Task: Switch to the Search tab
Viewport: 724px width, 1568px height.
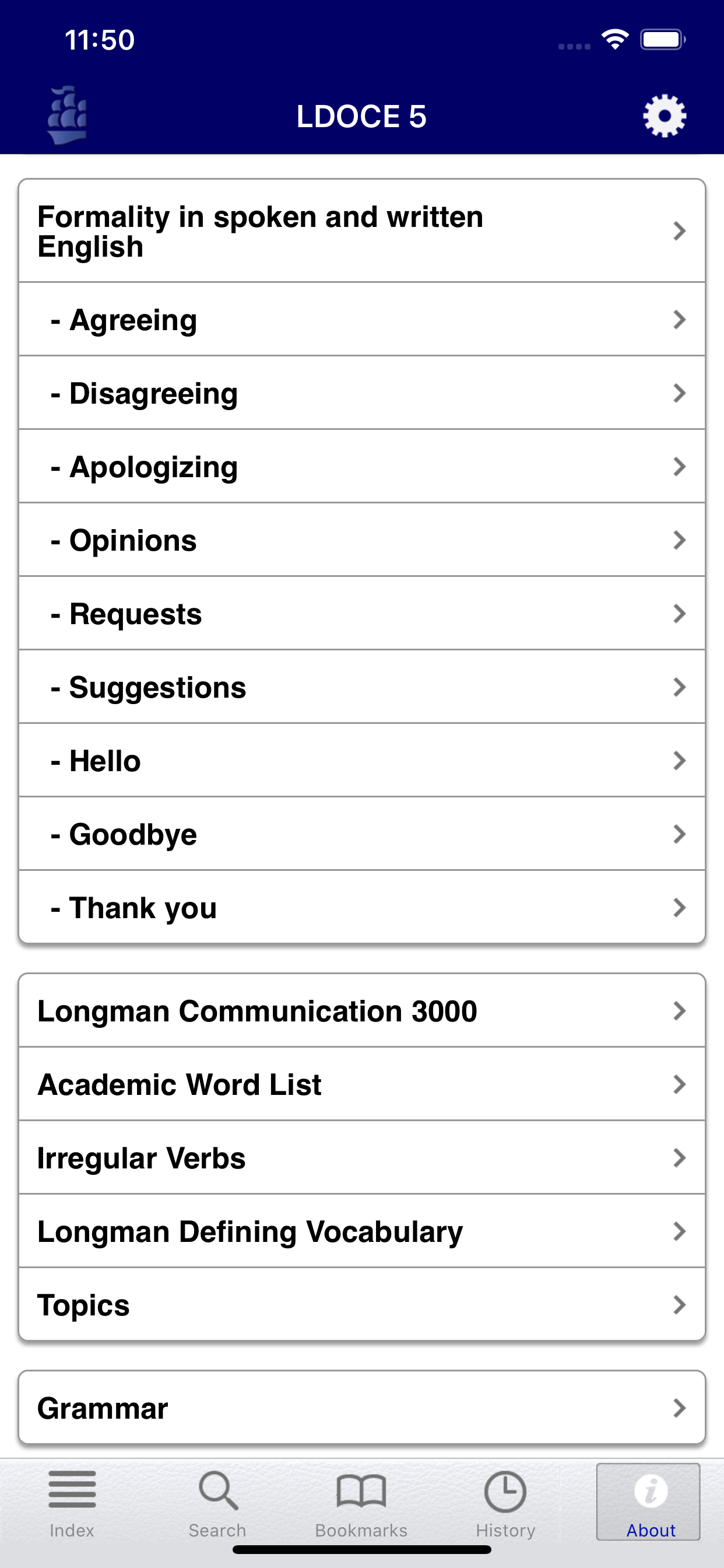Action: (217, 1503)
